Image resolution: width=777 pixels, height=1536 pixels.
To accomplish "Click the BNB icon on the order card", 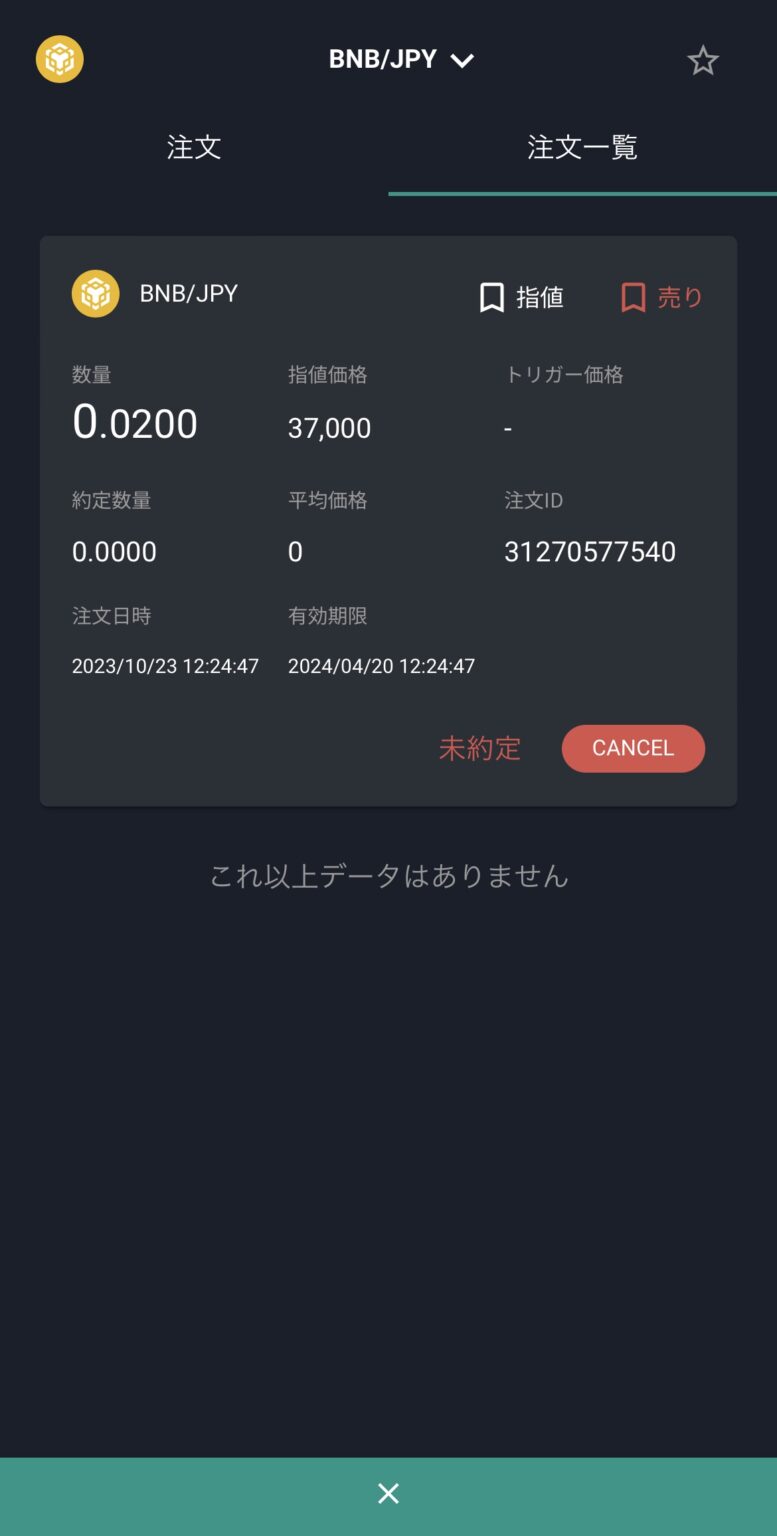I will pos(96,293).
